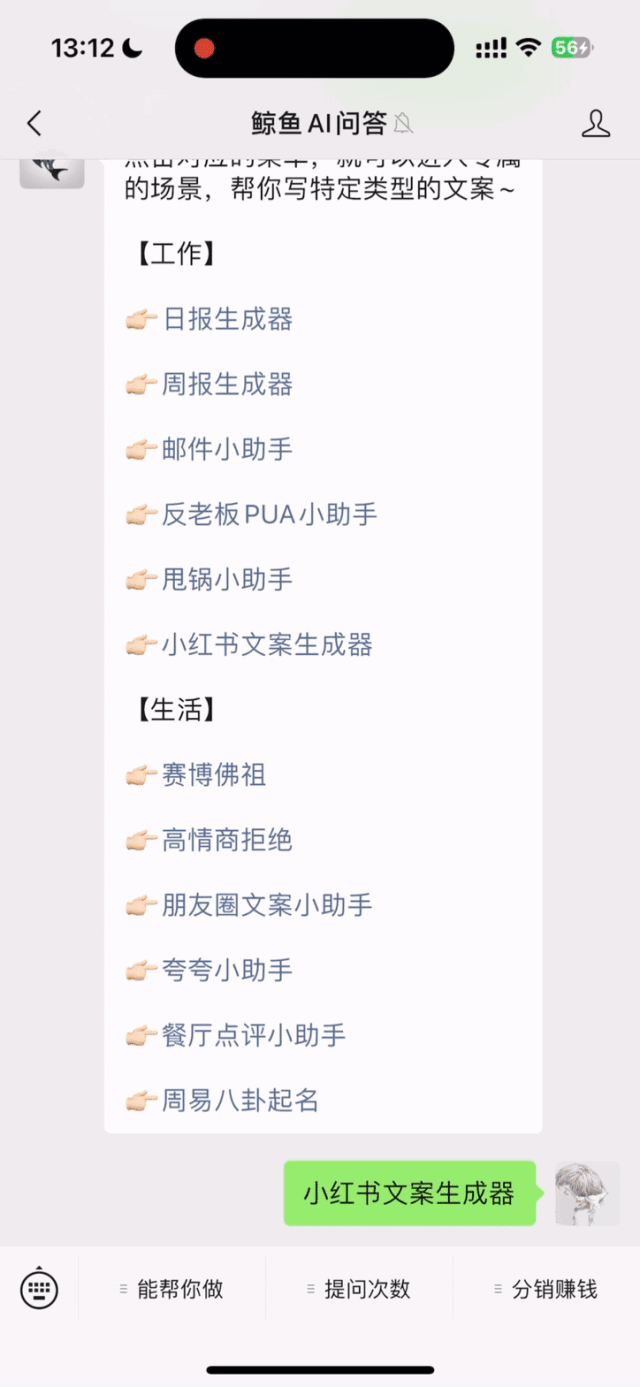Select 赛博佛祖
640x1387 pixels.
point(214,775)
